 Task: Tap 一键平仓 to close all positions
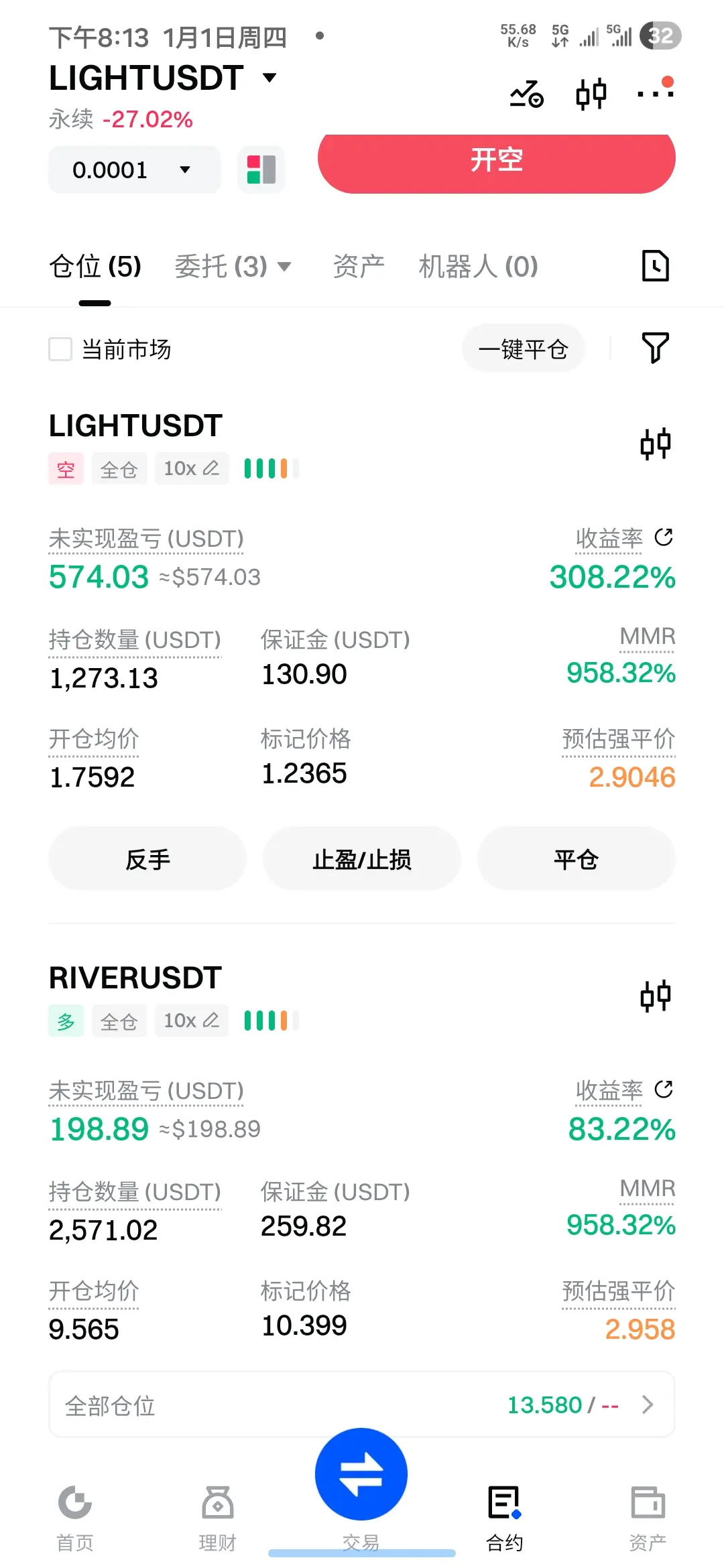tap(523, 349)
